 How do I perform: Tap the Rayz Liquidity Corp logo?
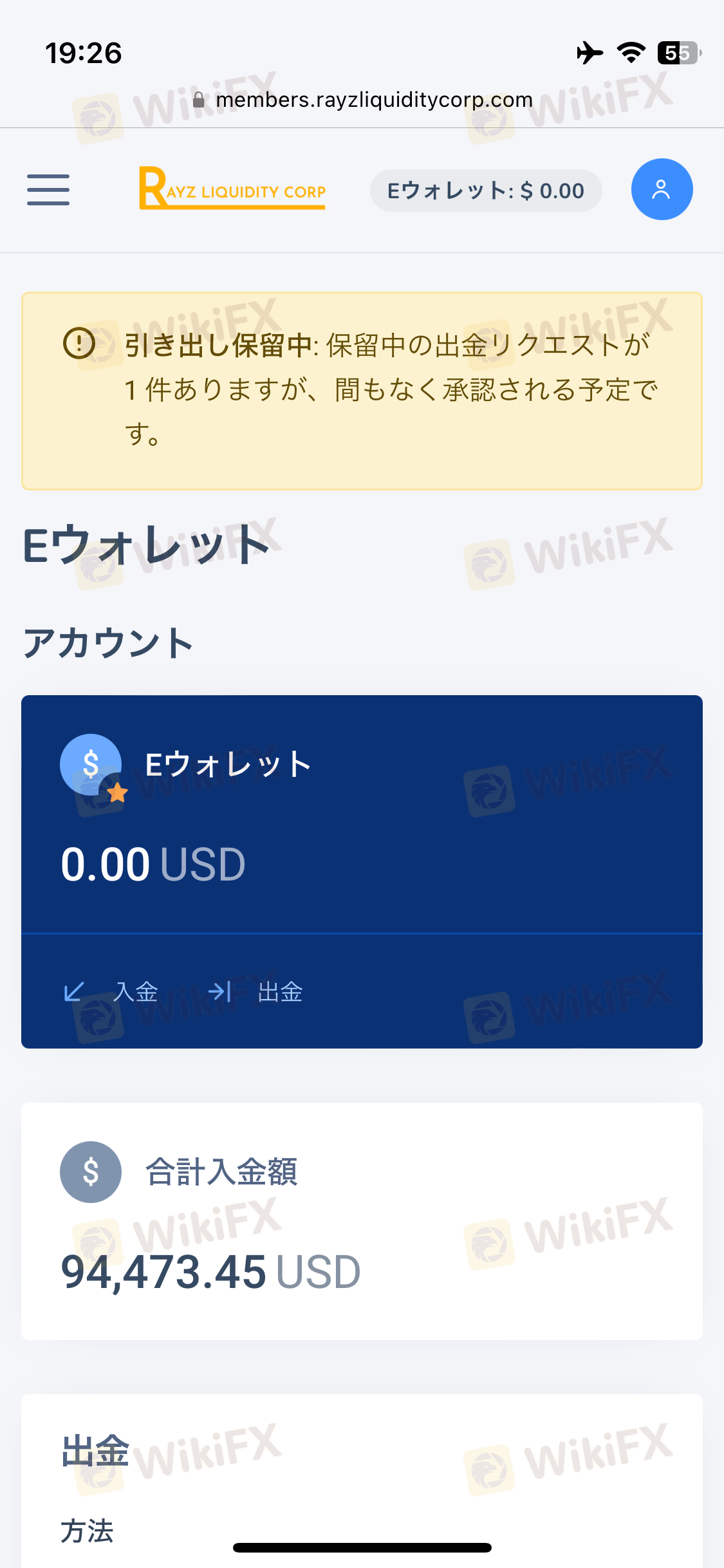(232, 189)
